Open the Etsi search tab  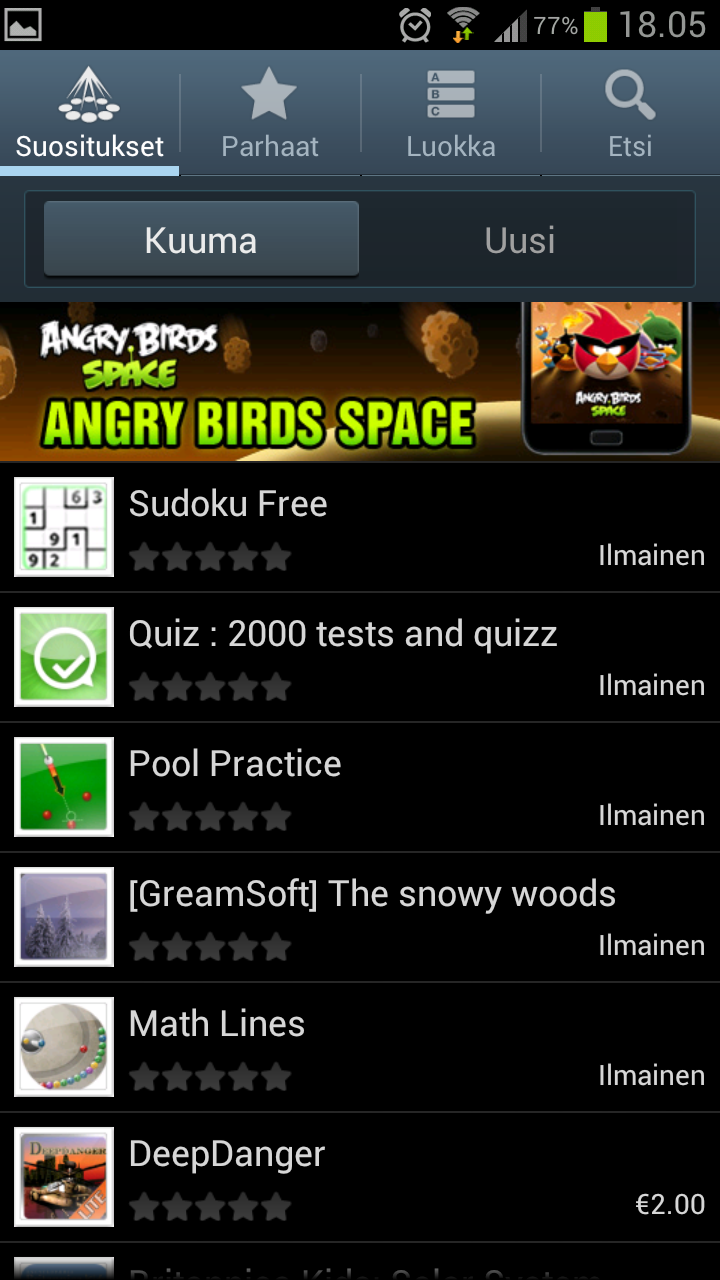pyautogui.click(x=630, y=113)
